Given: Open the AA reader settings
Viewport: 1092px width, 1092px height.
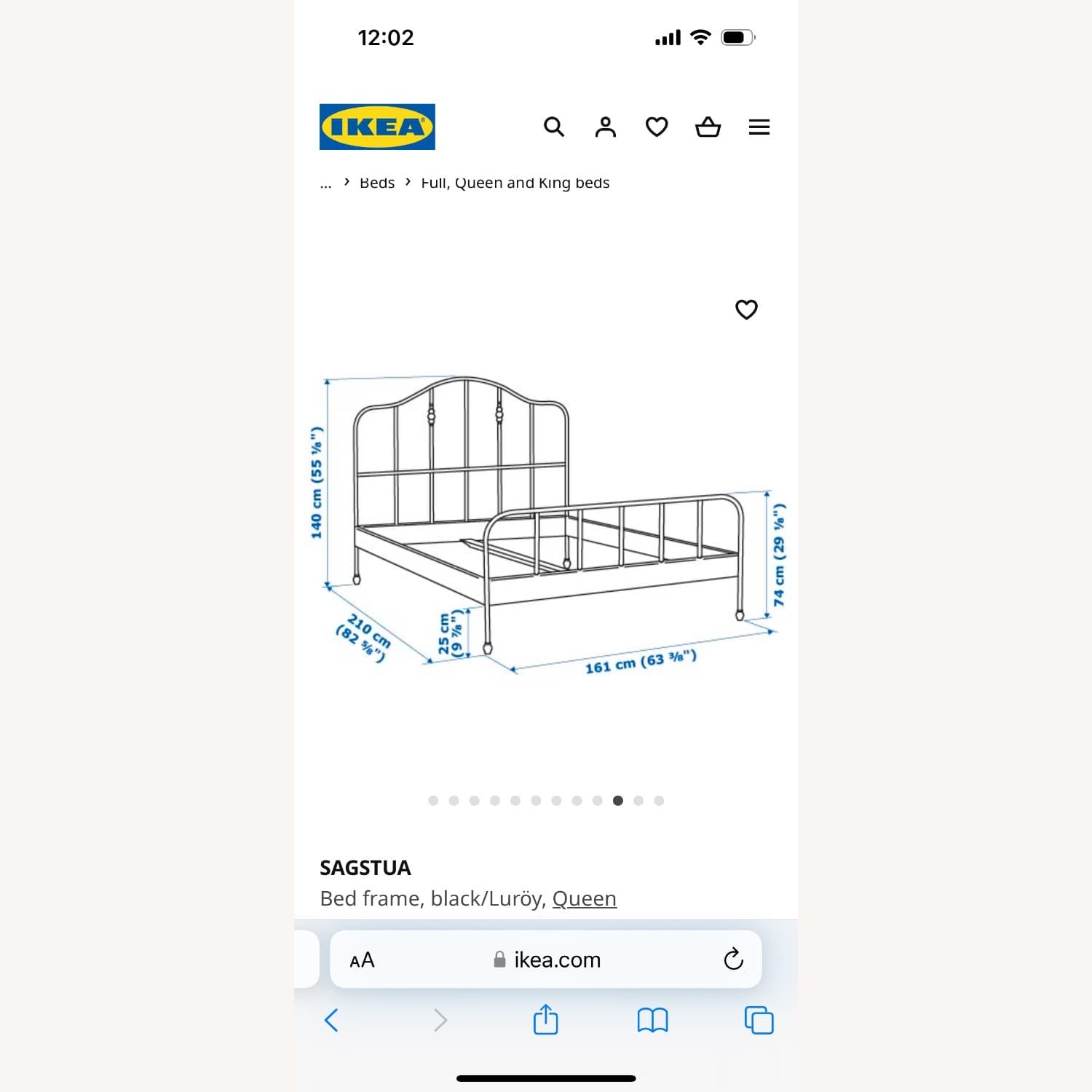Looking at the screenshot, I should [x=362, y=960].
